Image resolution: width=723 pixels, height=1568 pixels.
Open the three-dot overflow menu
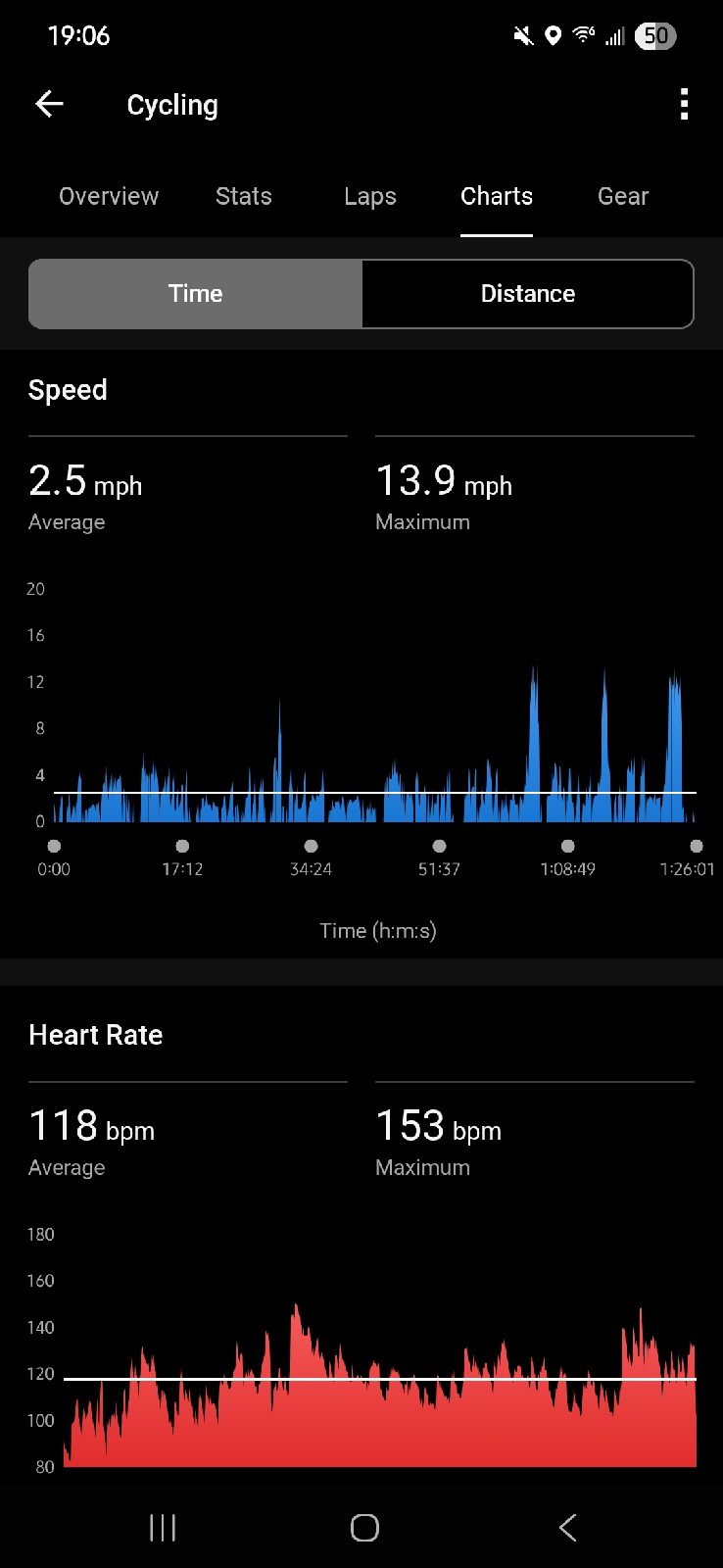tap(684, 104)
